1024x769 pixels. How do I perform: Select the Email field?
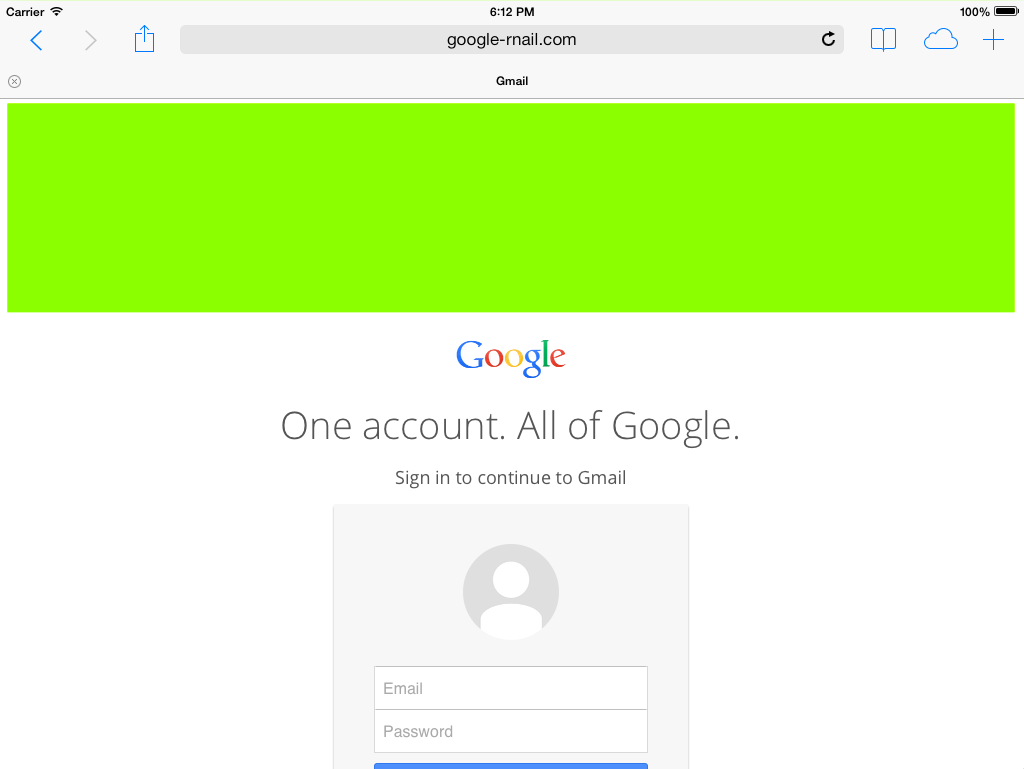511,688
